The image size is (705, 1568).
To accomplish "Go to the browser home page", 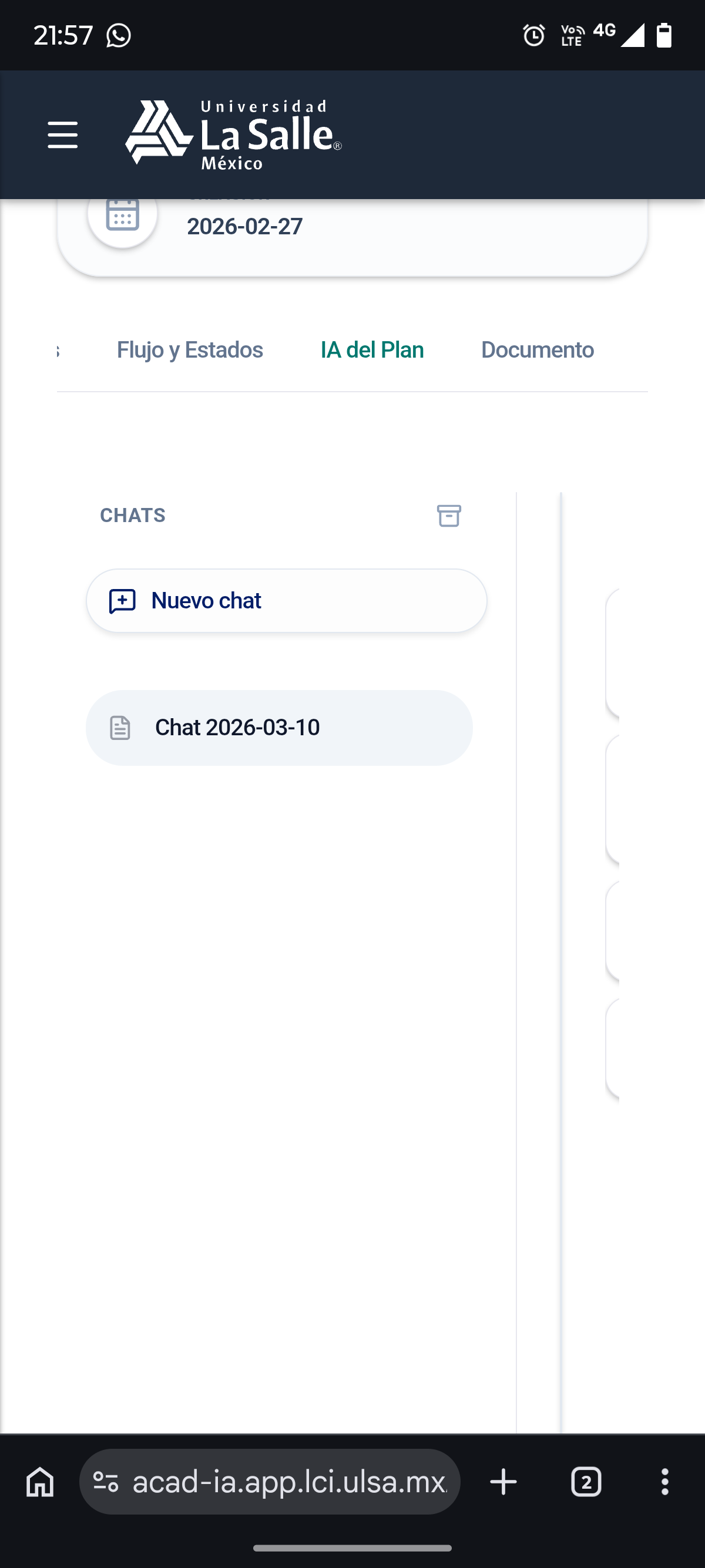I will click(40, 1481).
